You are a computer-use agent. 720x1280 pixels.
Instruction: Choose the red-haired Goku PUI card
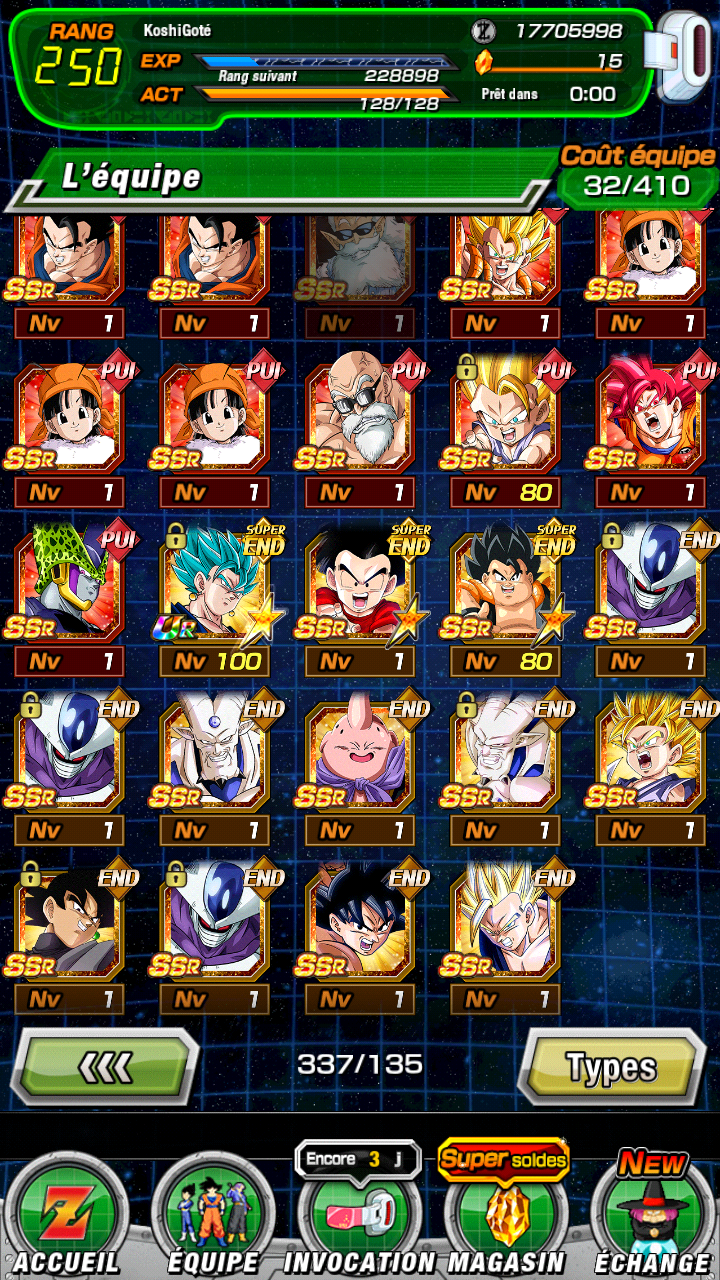pyautogui.click(x=651, y=431)
